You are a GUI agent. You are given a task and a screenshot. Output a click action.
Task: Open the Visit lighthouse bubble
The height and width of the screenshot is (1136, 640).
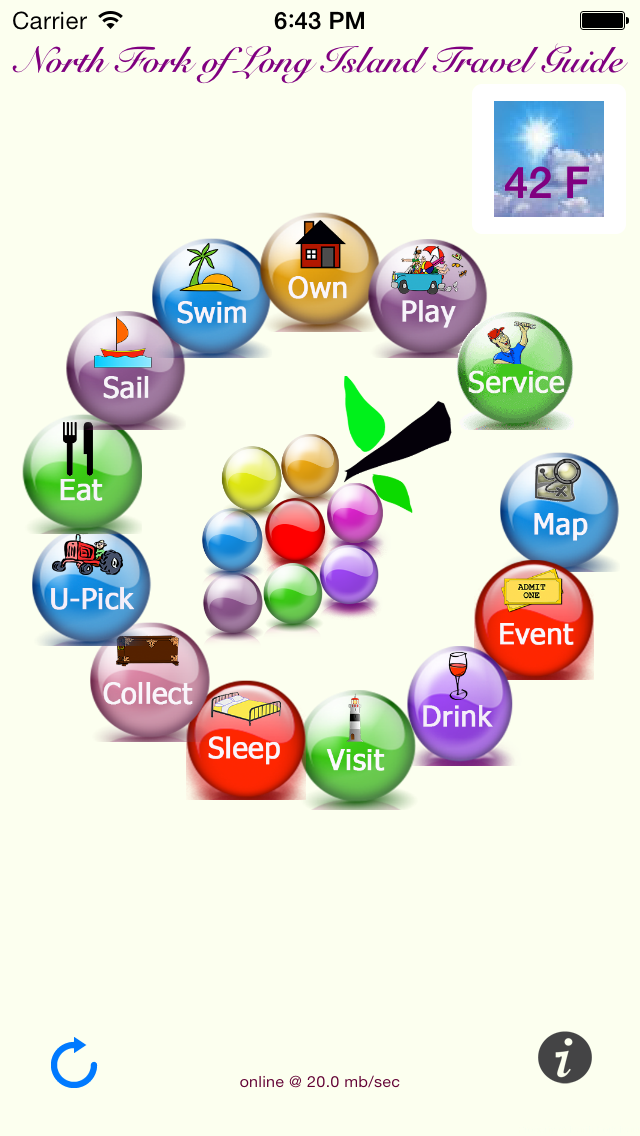coord(357,746)
